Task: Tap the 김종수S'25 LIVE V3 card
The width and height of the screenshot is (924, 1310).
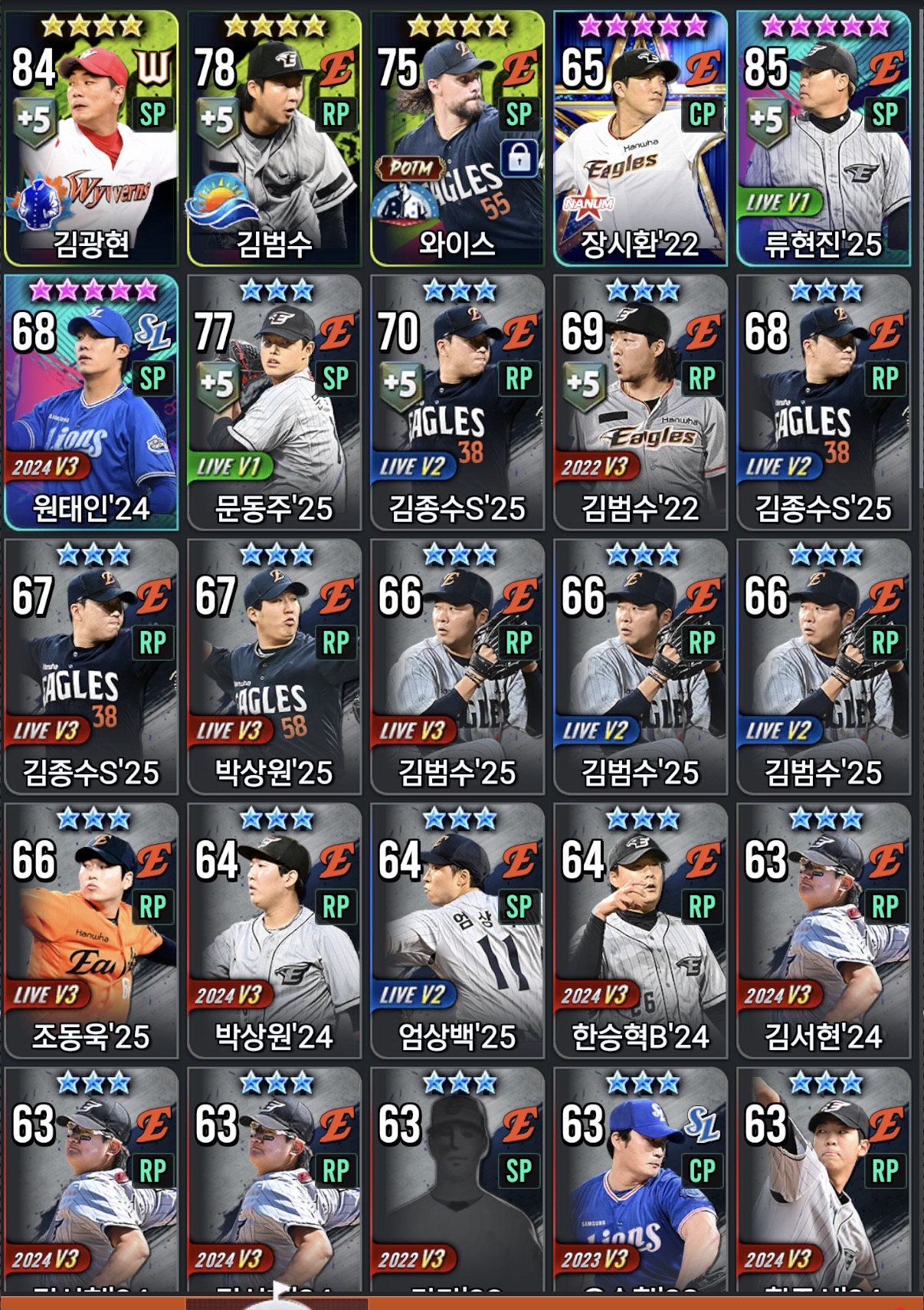Action: coord(91,668)
